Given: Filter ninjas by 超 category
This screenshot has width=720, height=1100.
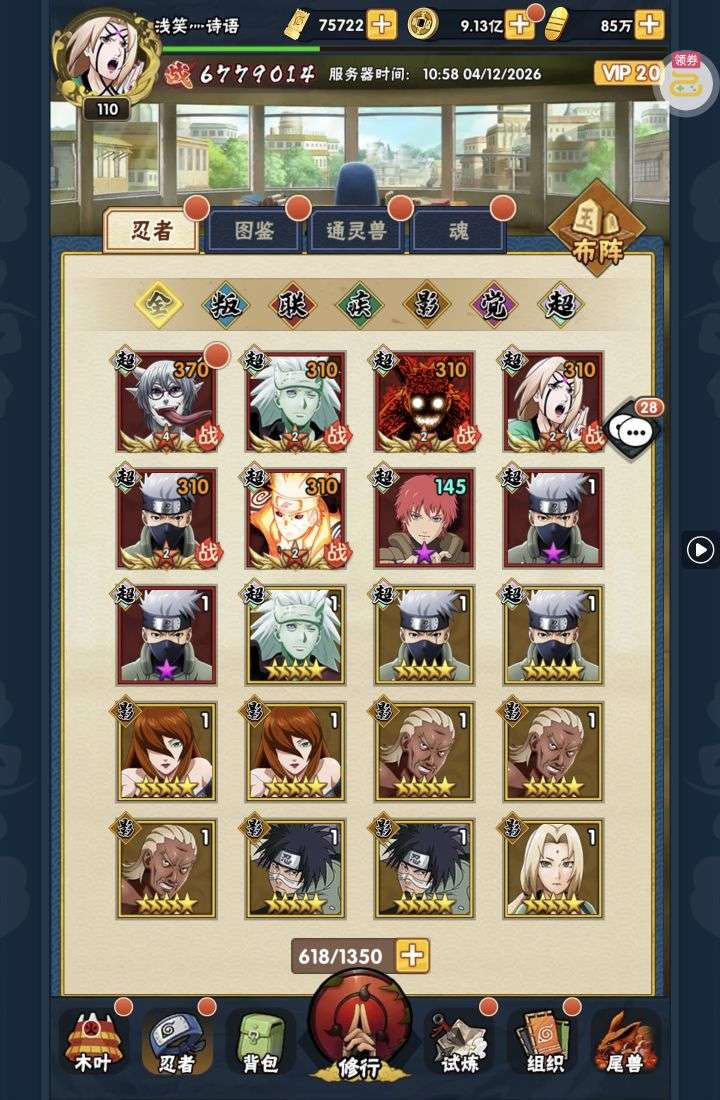Looking at the screenshot, I should [562, 304].
